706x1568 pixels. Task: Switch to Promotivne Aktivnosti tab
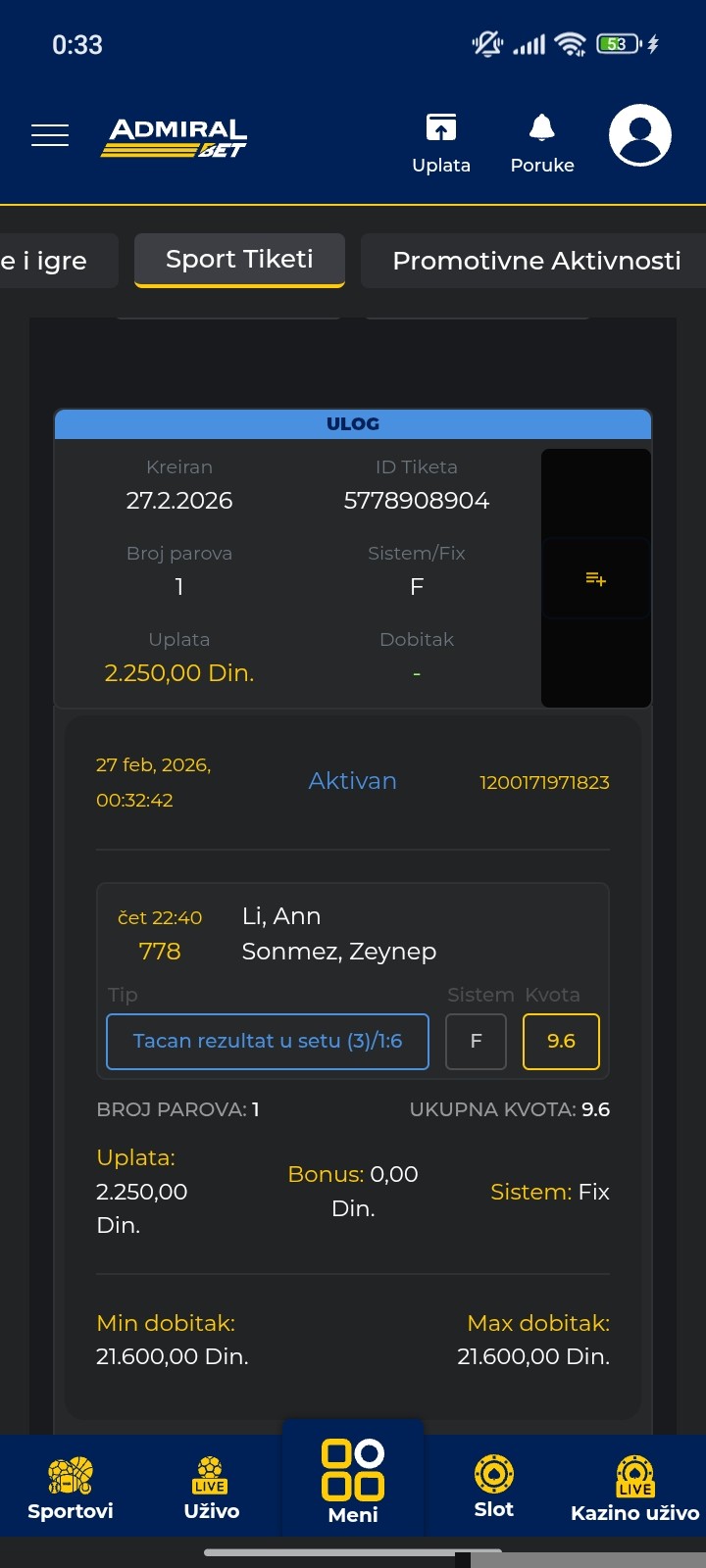pyautogui.click(x=535, y=261)
